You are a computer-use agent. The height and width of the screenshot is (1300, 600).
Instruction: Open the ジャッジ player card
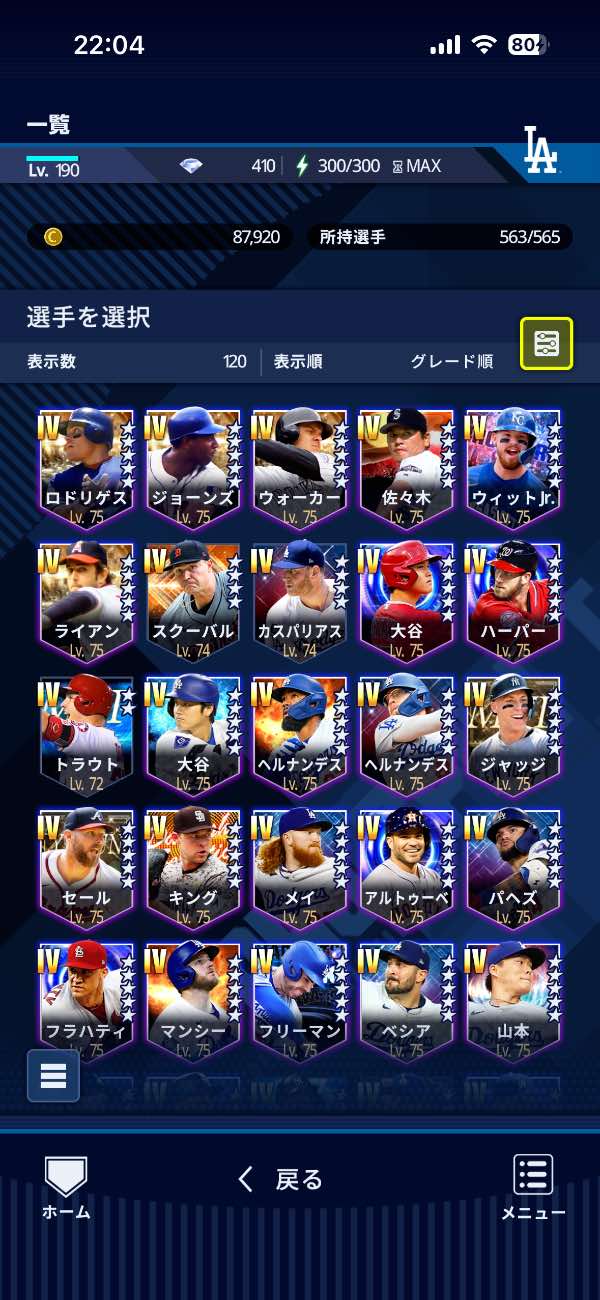[x=513, y=733]
